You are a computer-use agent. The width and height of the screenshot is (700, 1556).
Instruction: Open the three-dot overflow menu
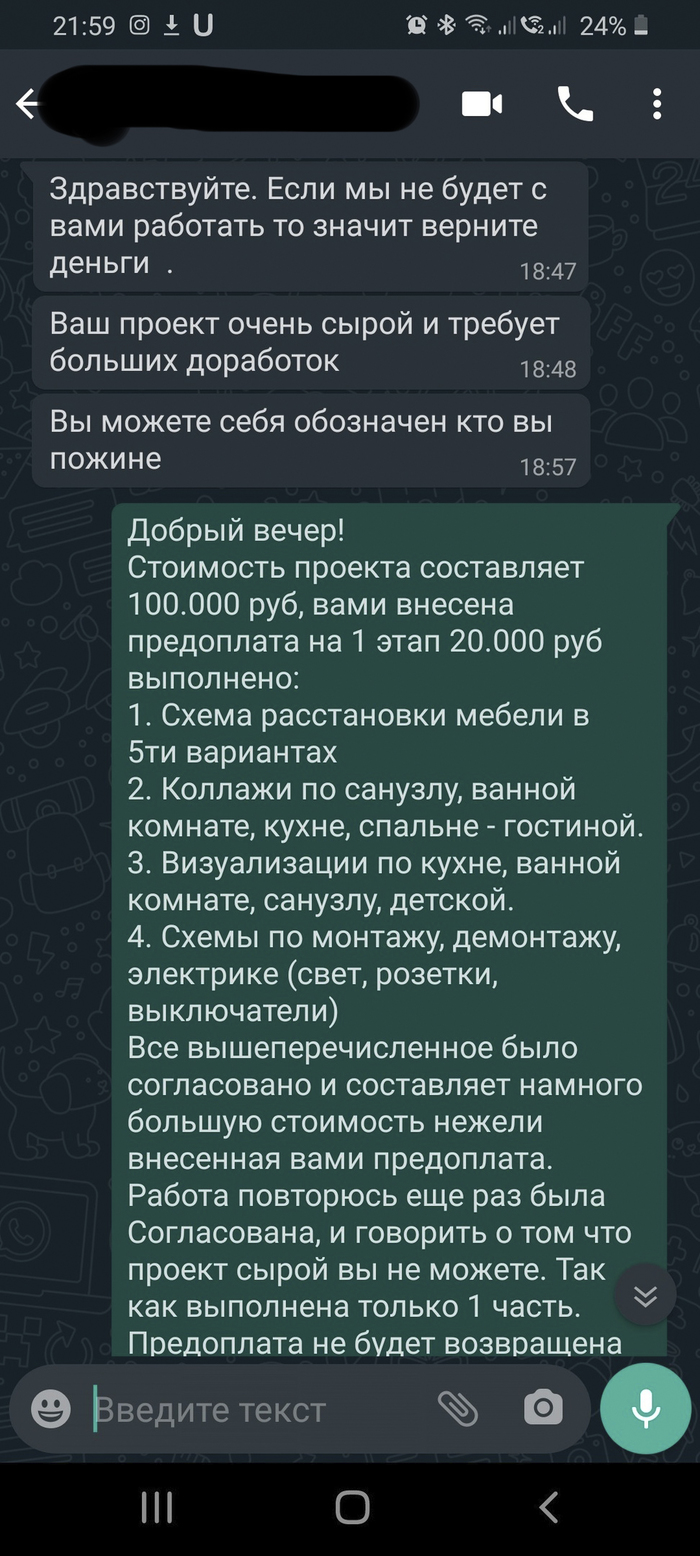657,104
